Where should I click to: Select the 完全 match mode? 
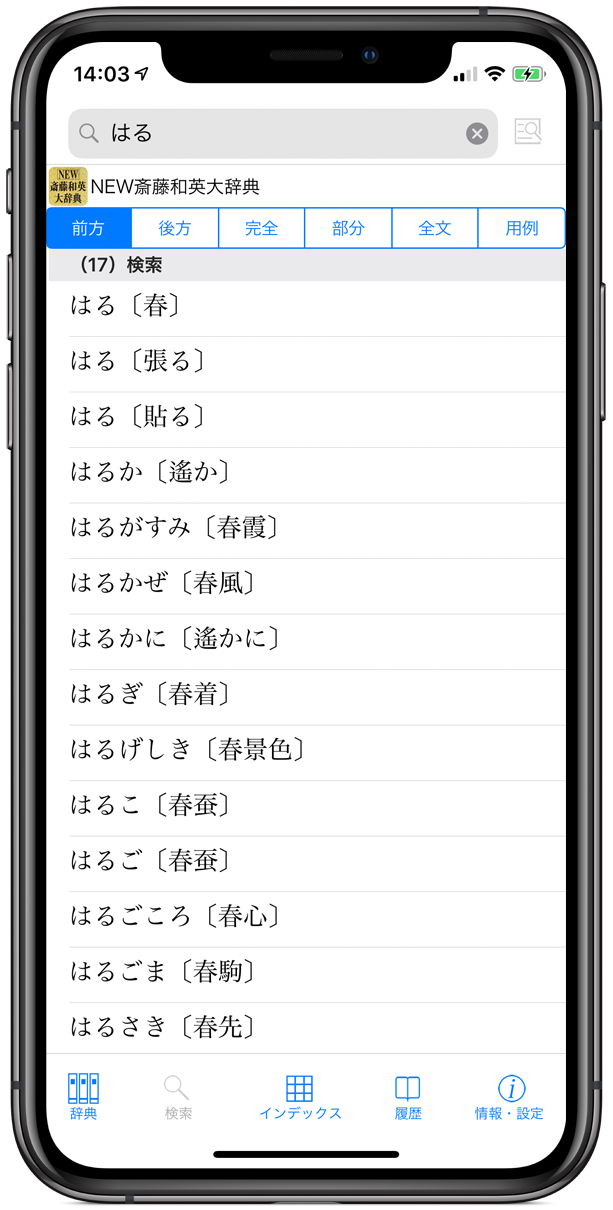pyautogui.click(x=261, y=228)
